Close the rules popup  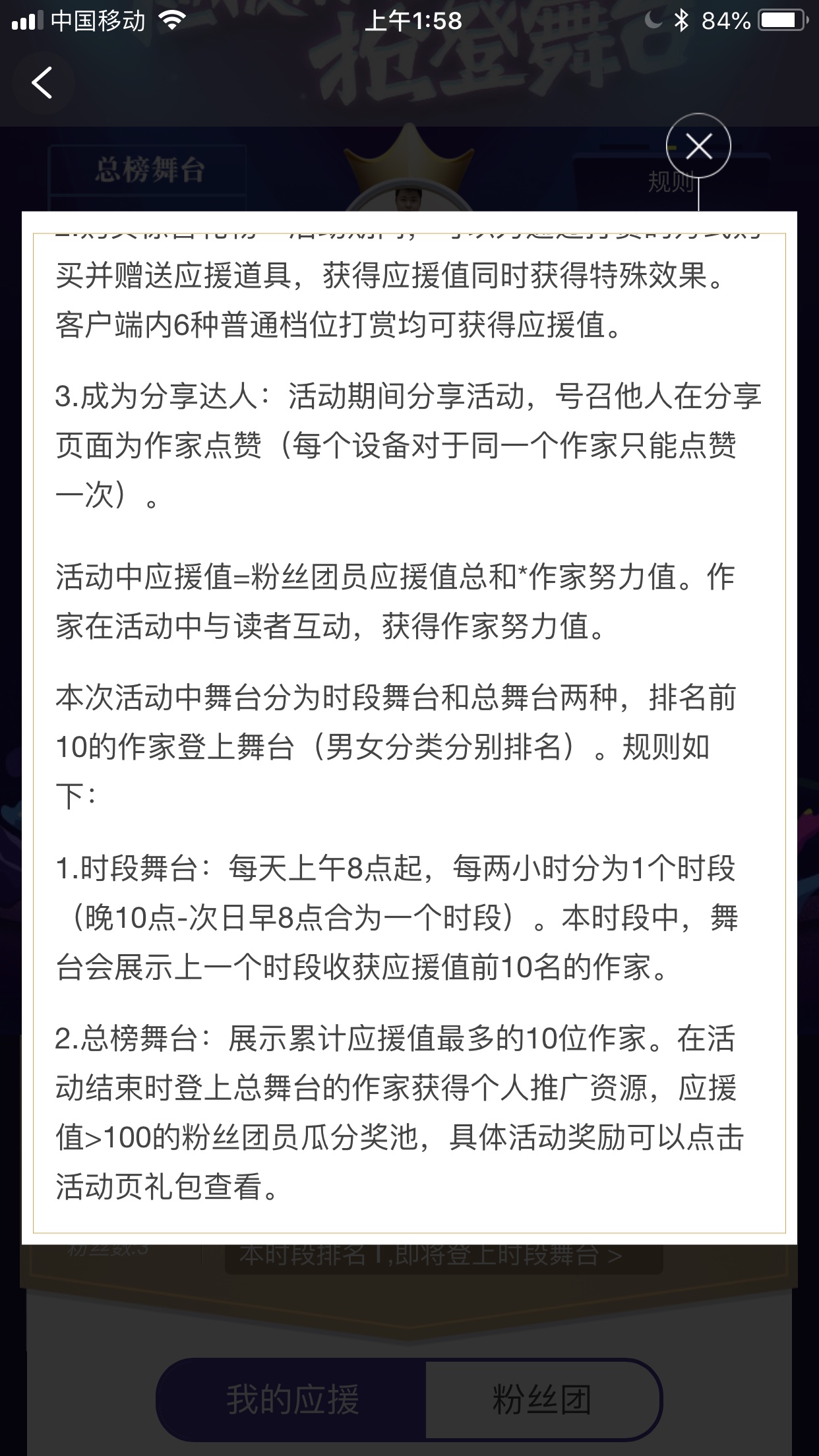pyautogui.click(x=698, y=146)
